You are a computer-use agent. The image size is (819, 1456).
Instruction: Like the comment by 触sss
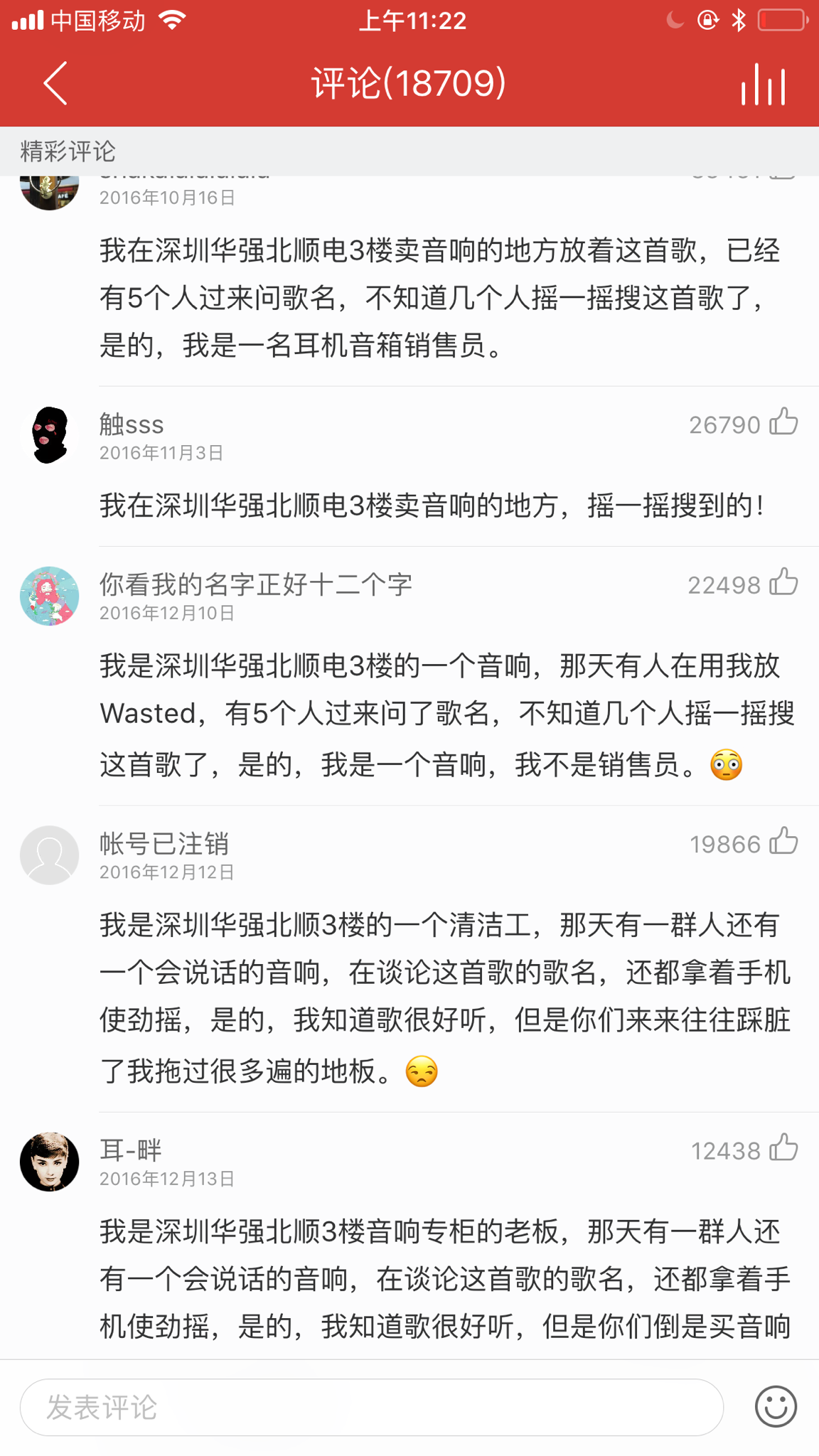pos(783,422)
